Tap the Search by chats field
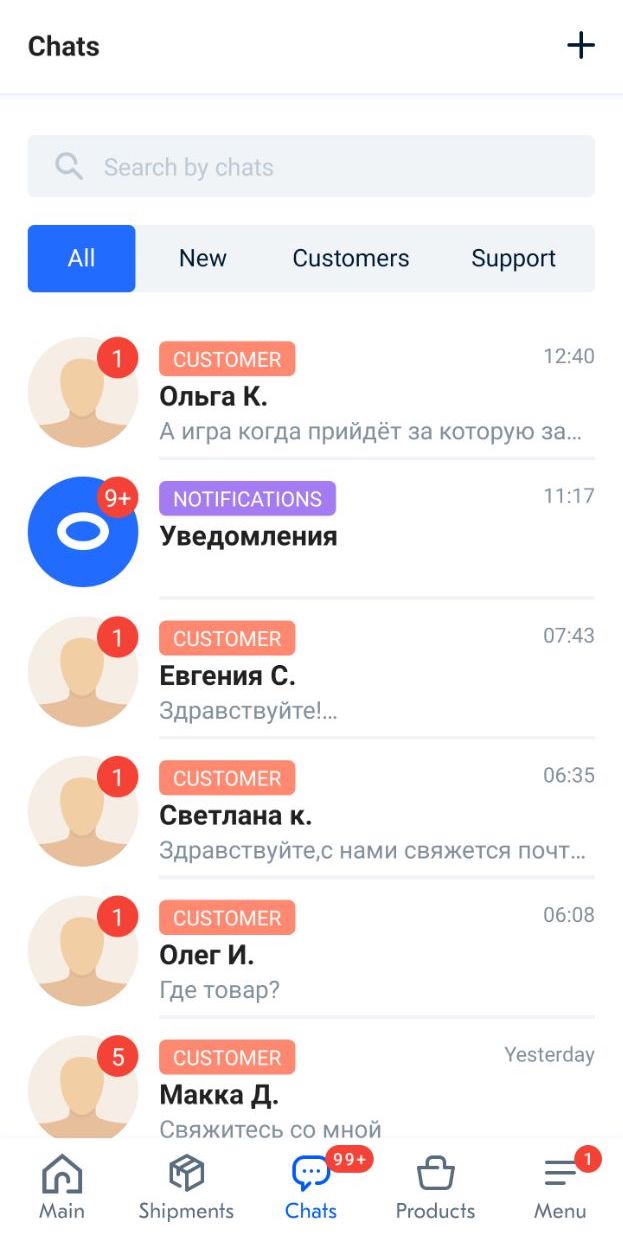623x1235 pixels. tap(311, 167)
